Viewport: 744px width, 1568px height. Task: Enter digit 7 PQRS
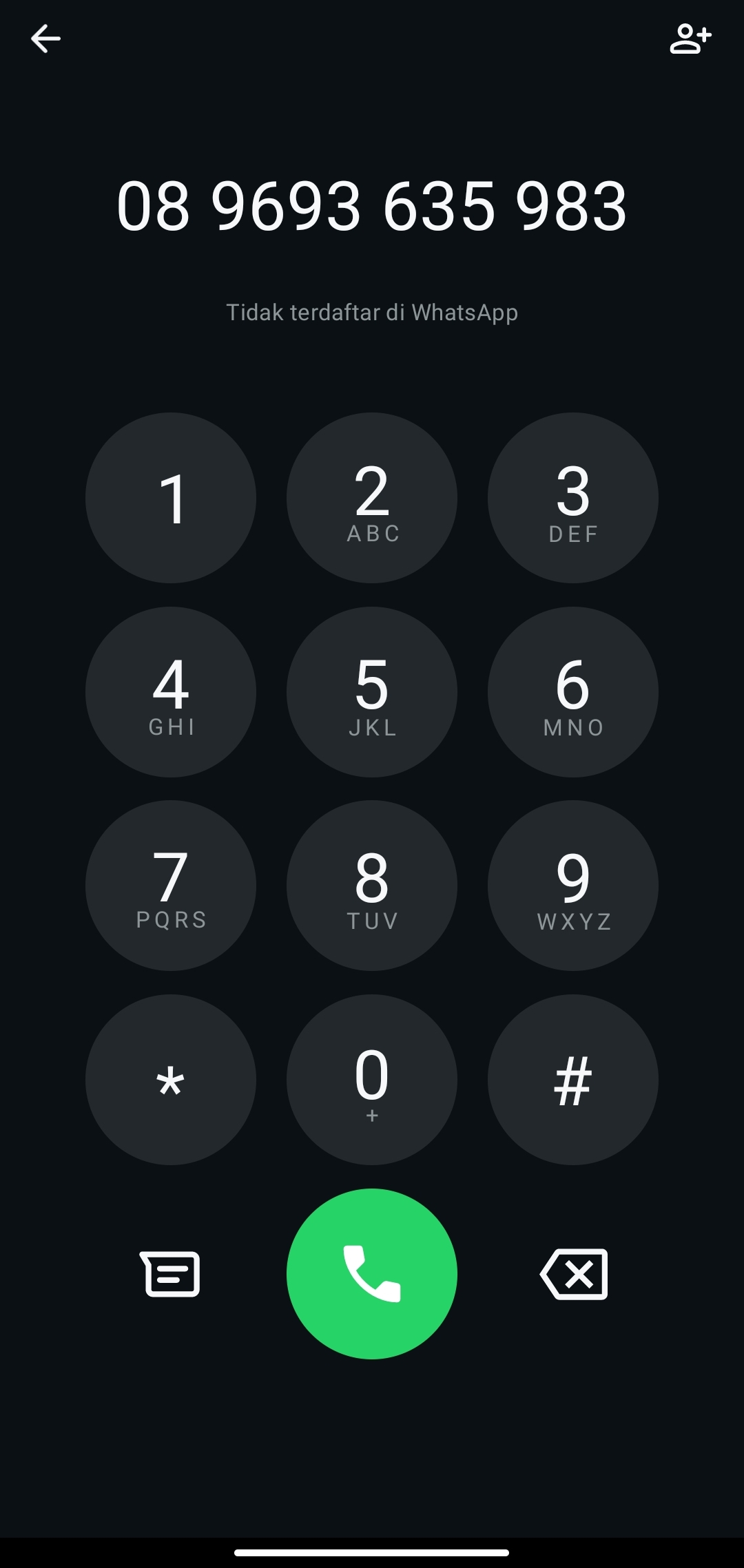(x=171, y=886)
